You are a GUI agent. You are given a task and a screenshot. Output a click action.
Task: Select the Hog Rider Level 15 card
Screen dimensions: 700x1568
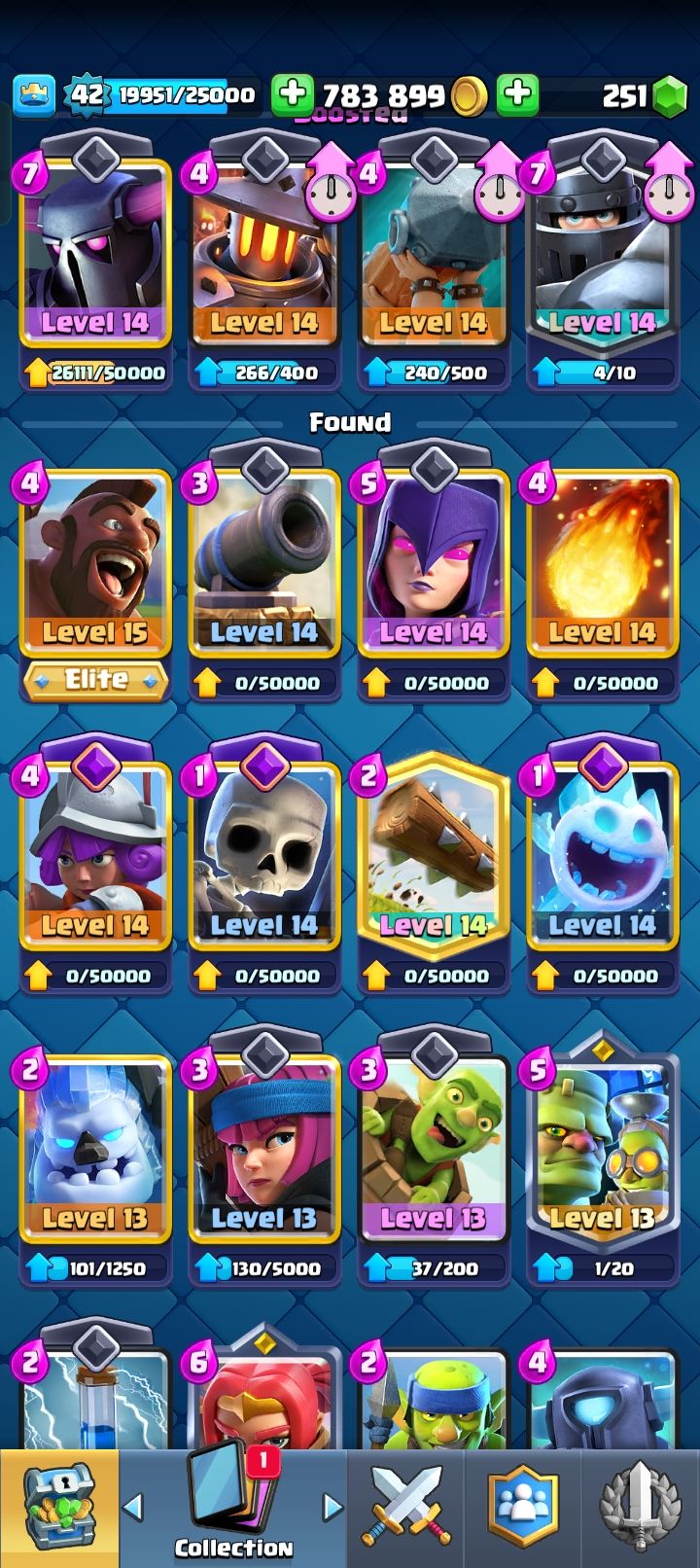(95, 566)
